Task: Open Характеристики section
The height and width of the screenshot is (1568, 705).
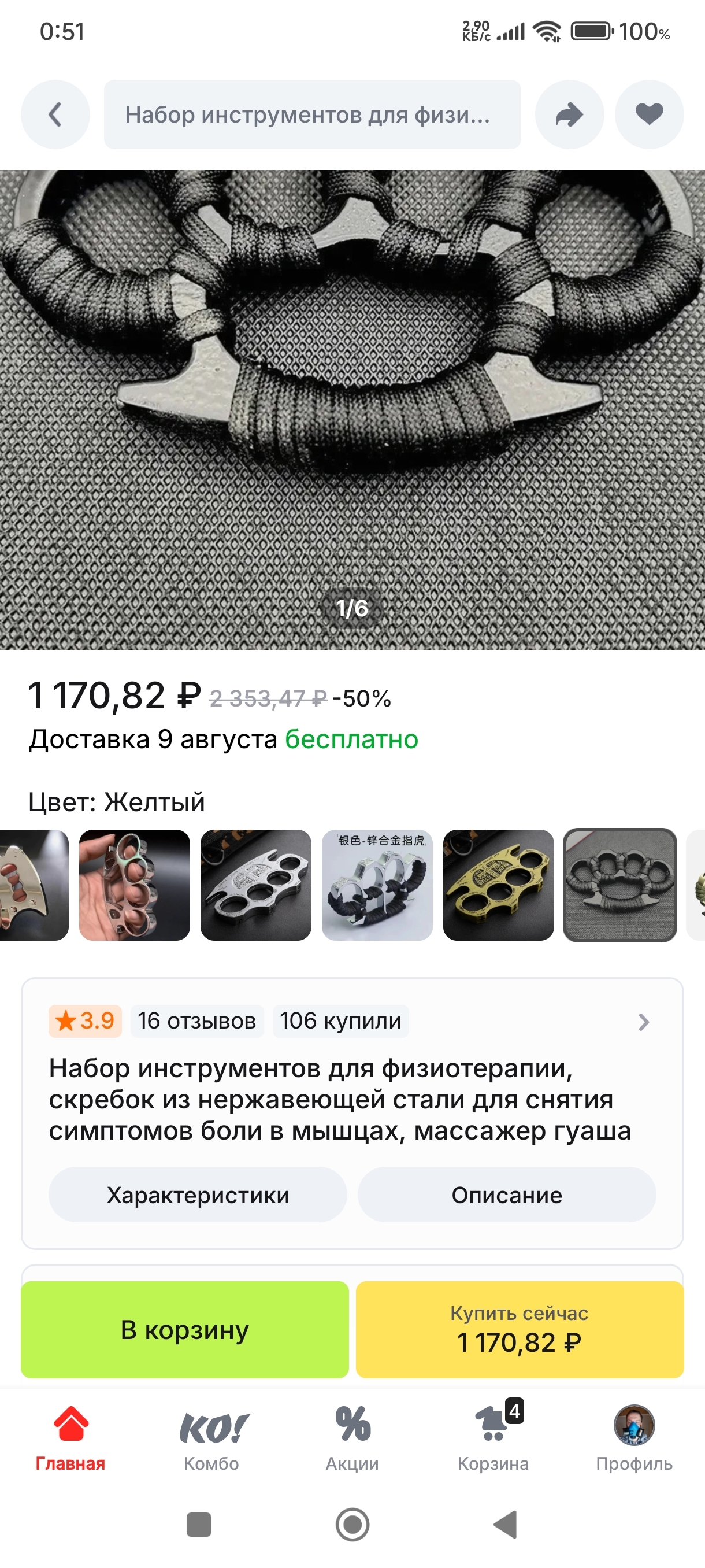Action: tap(198, 1195)
